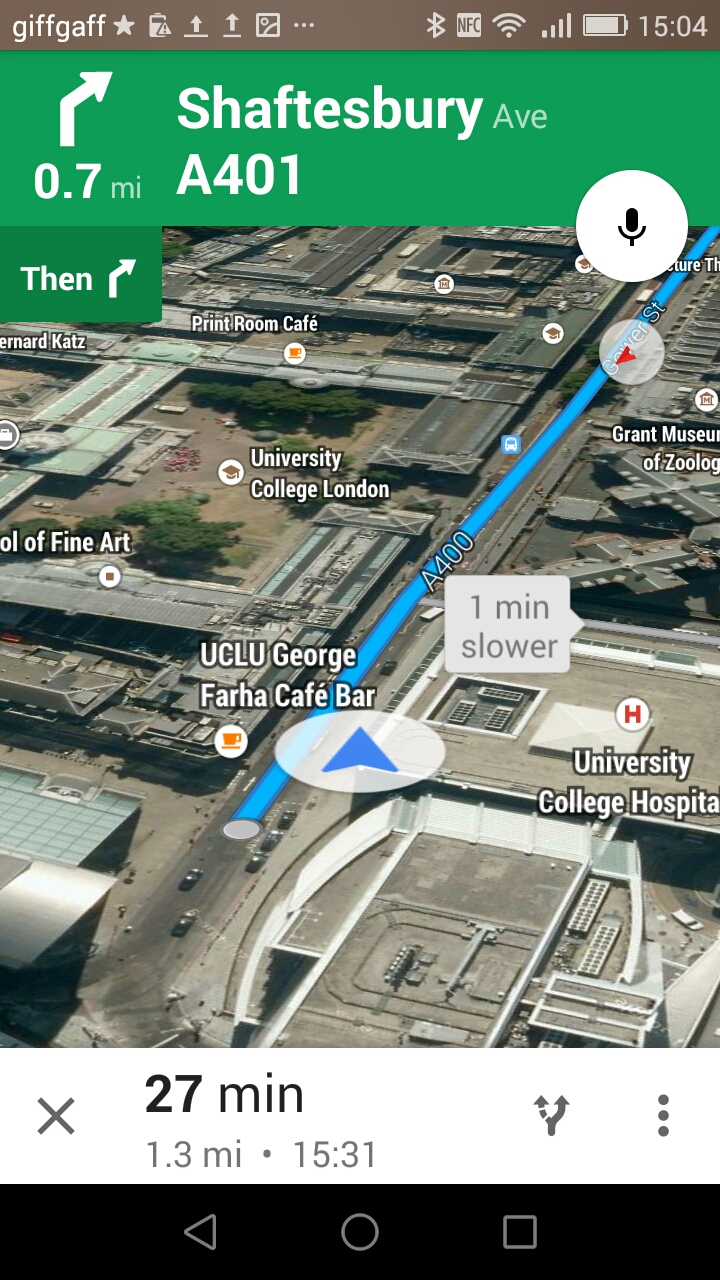Image resolution: width=720 pixels, height=1280 pixels.
Task: Open Print Room Café place marker
Action: pos(294,351)
